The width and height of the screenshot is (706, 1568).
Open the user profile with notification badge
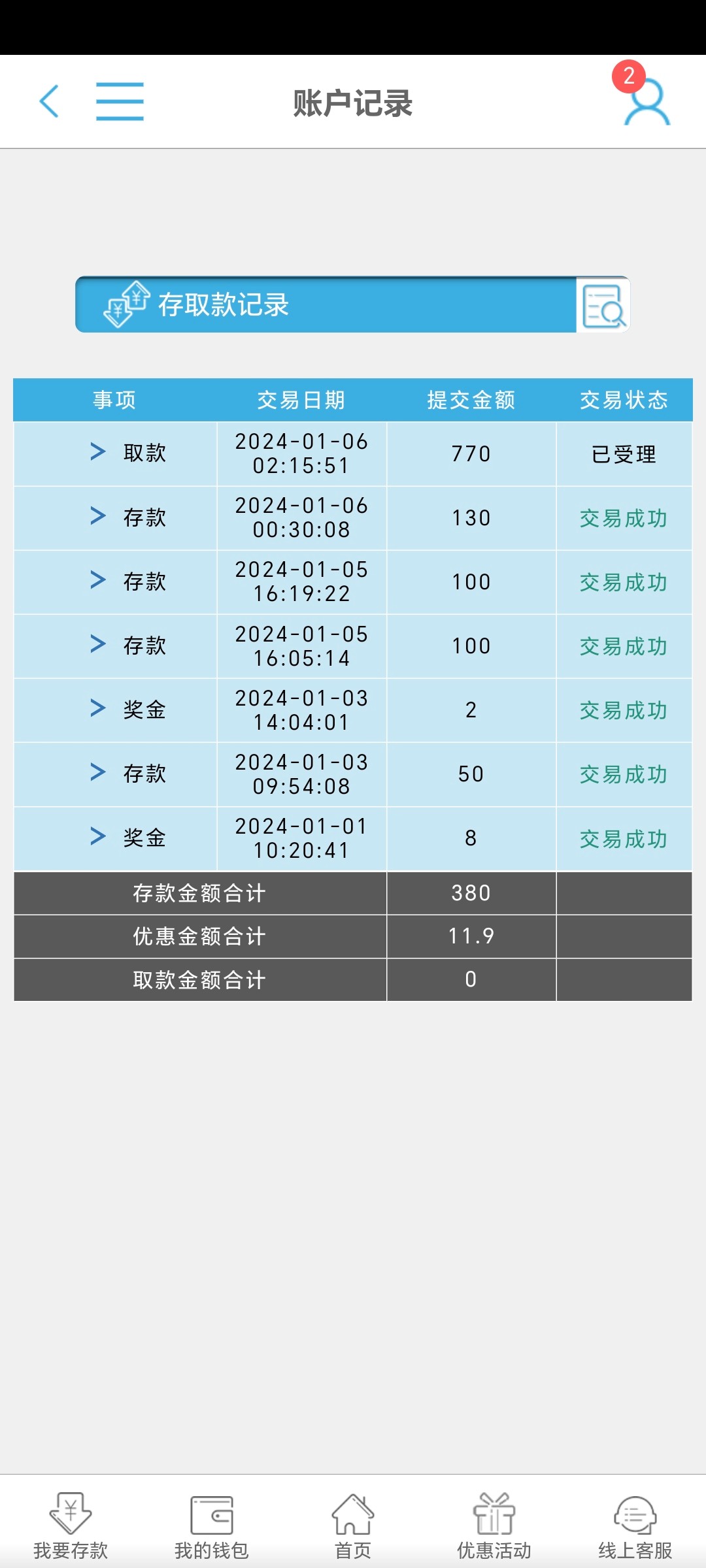pyautogui.click(x=646, y=101)
